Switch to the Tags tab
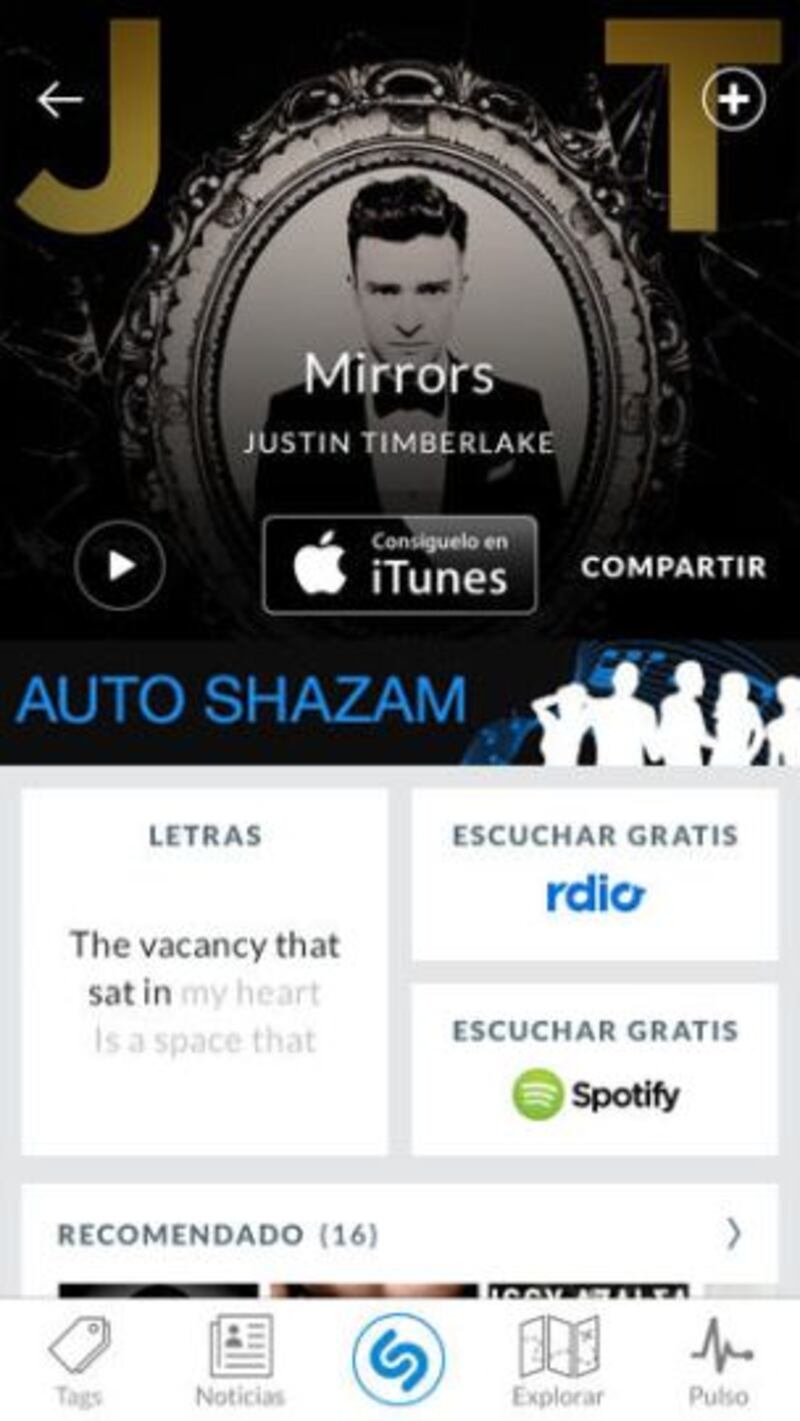The image size is (800, 1421). [80, 1360]
